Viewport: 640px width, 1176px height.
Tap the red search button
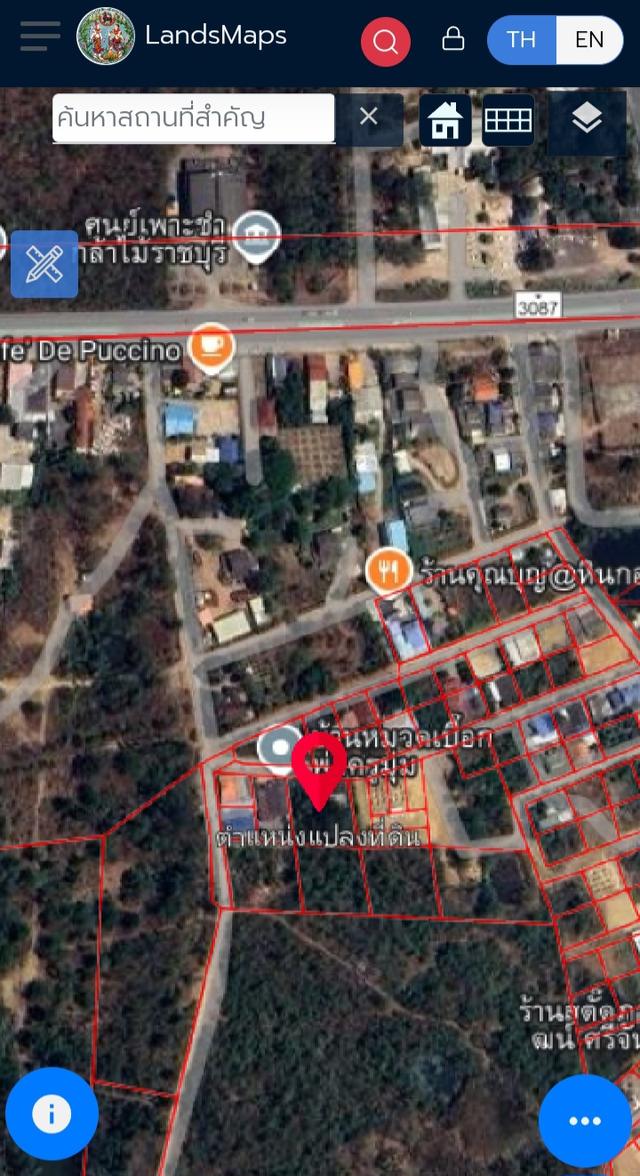(x=385, y=41)
